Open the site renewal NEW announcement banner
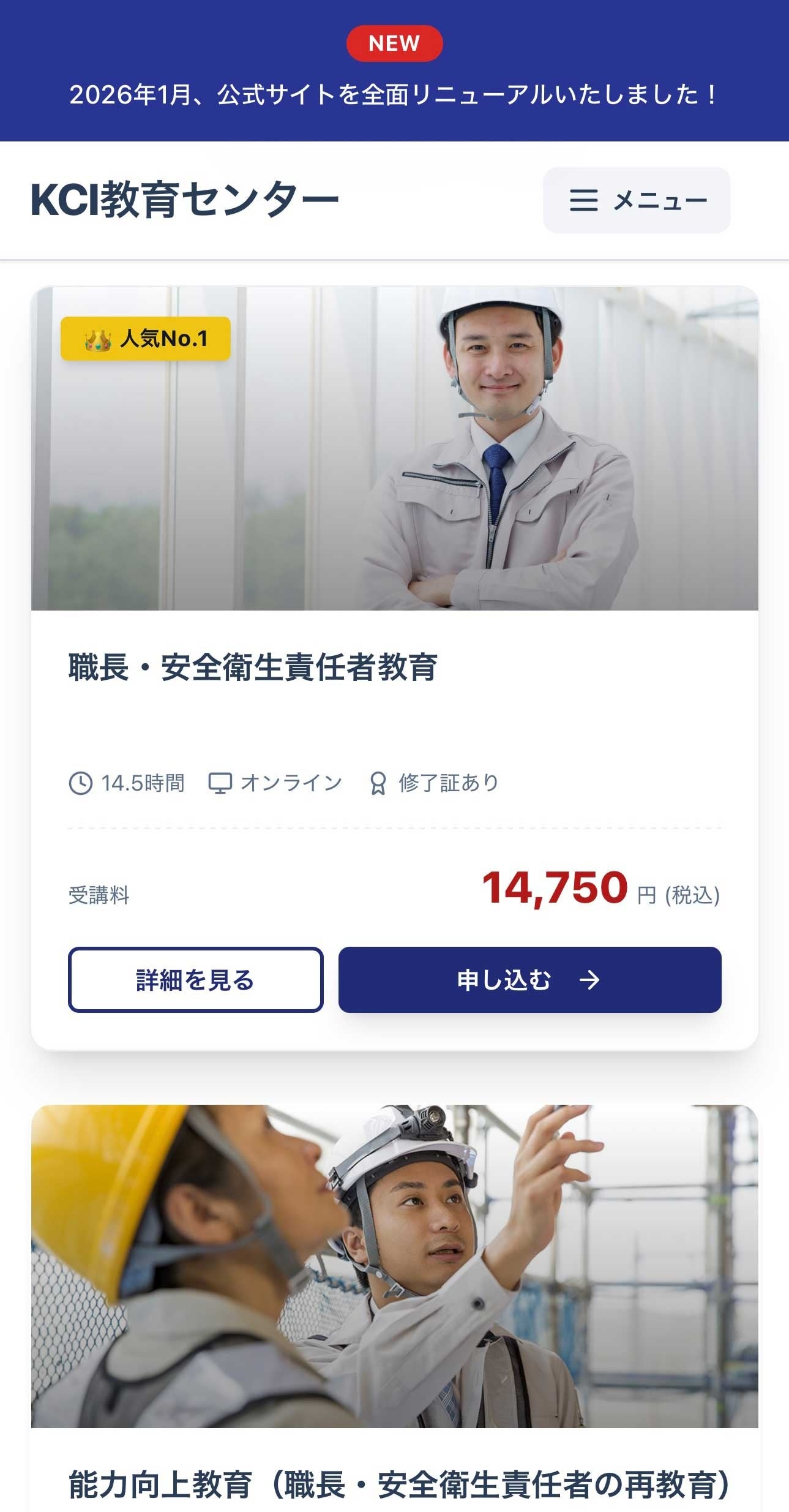This screenshot has width=789, height=1512. click(394, 94)
